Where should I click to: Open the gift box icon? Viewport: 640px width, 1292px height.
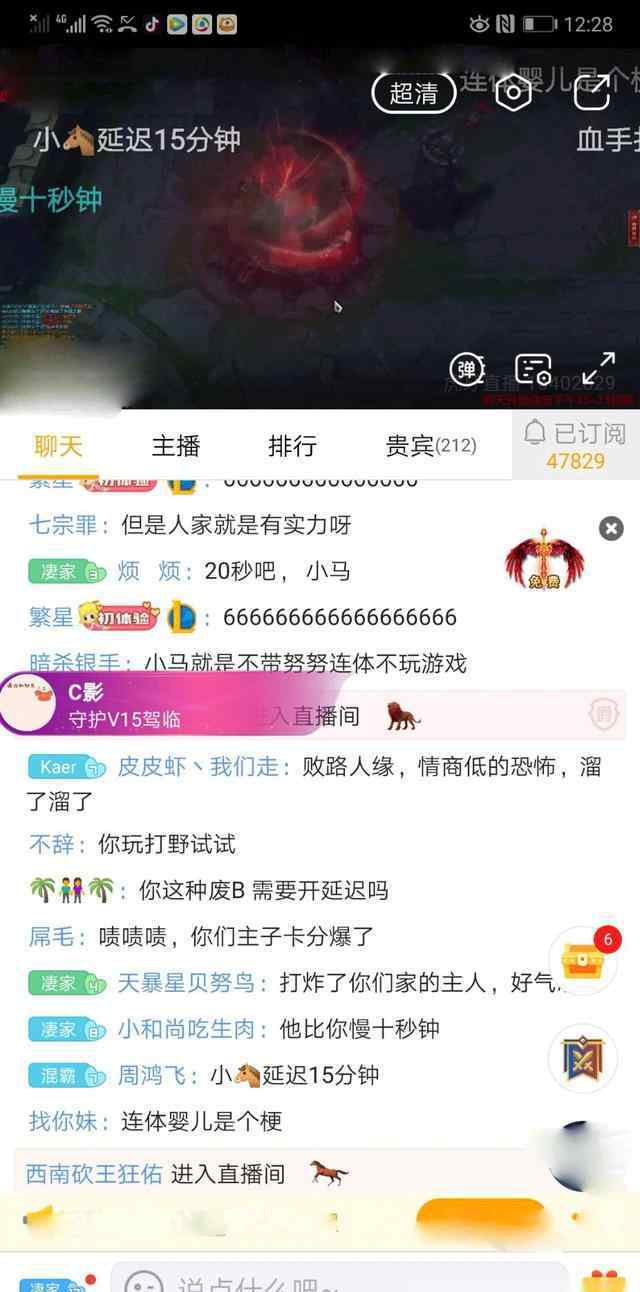604,1280
